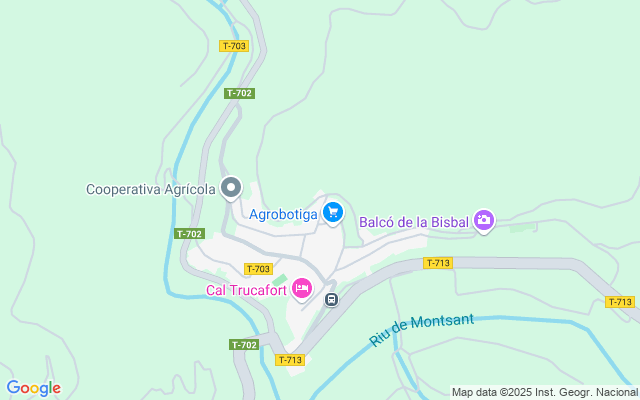The image size is (640, 400).
Task: Open the Cal Trucafort lodging pin
Action: [302, 290]
